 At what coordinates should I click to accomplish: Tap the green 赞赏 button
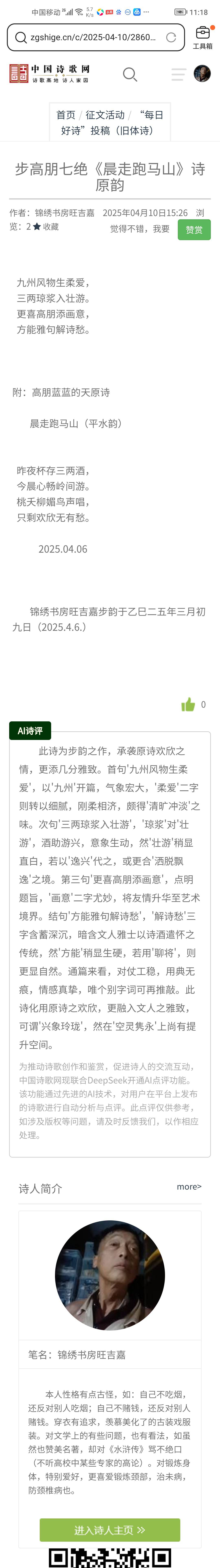[194, 230]
